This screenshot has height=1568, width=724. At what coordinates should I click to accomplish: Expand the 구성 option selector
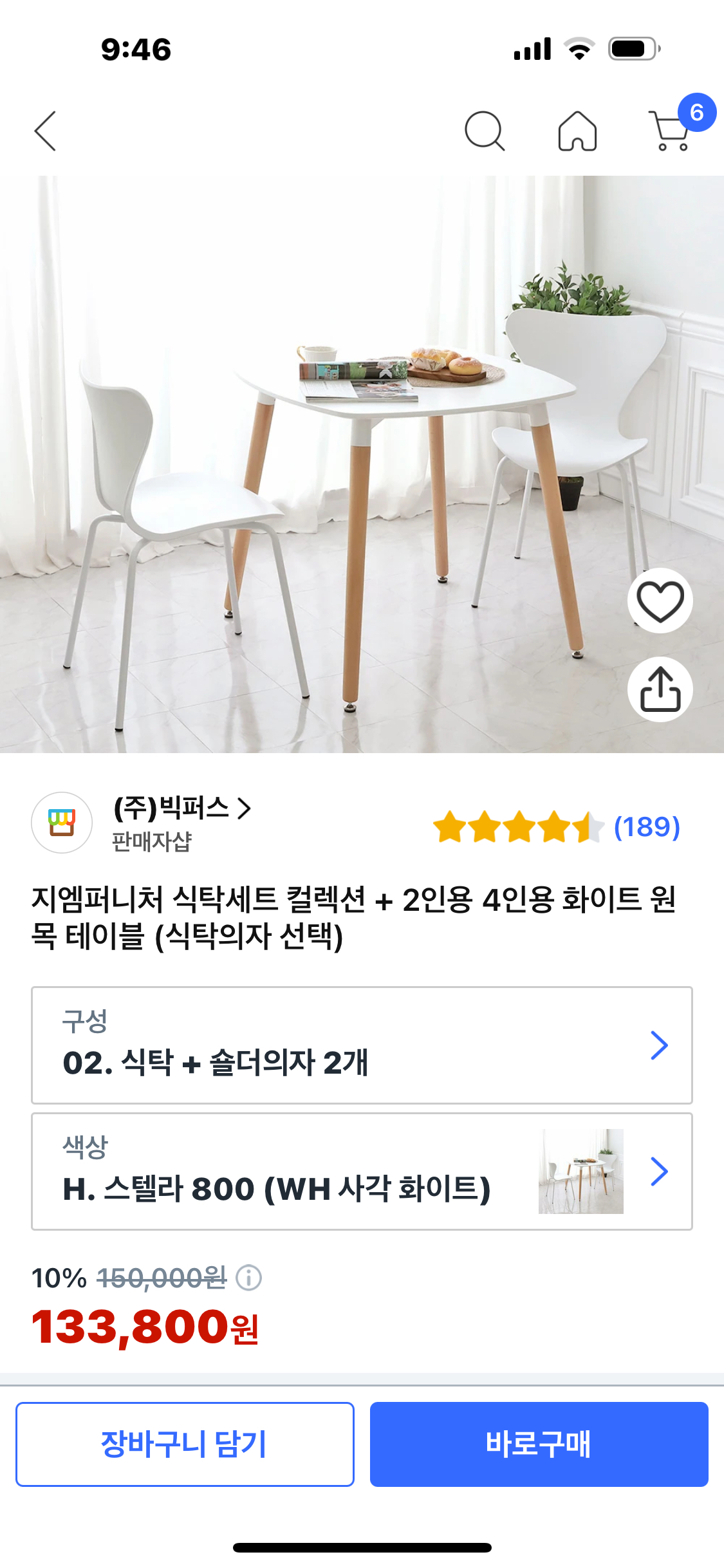click(x=362, y=1045)
